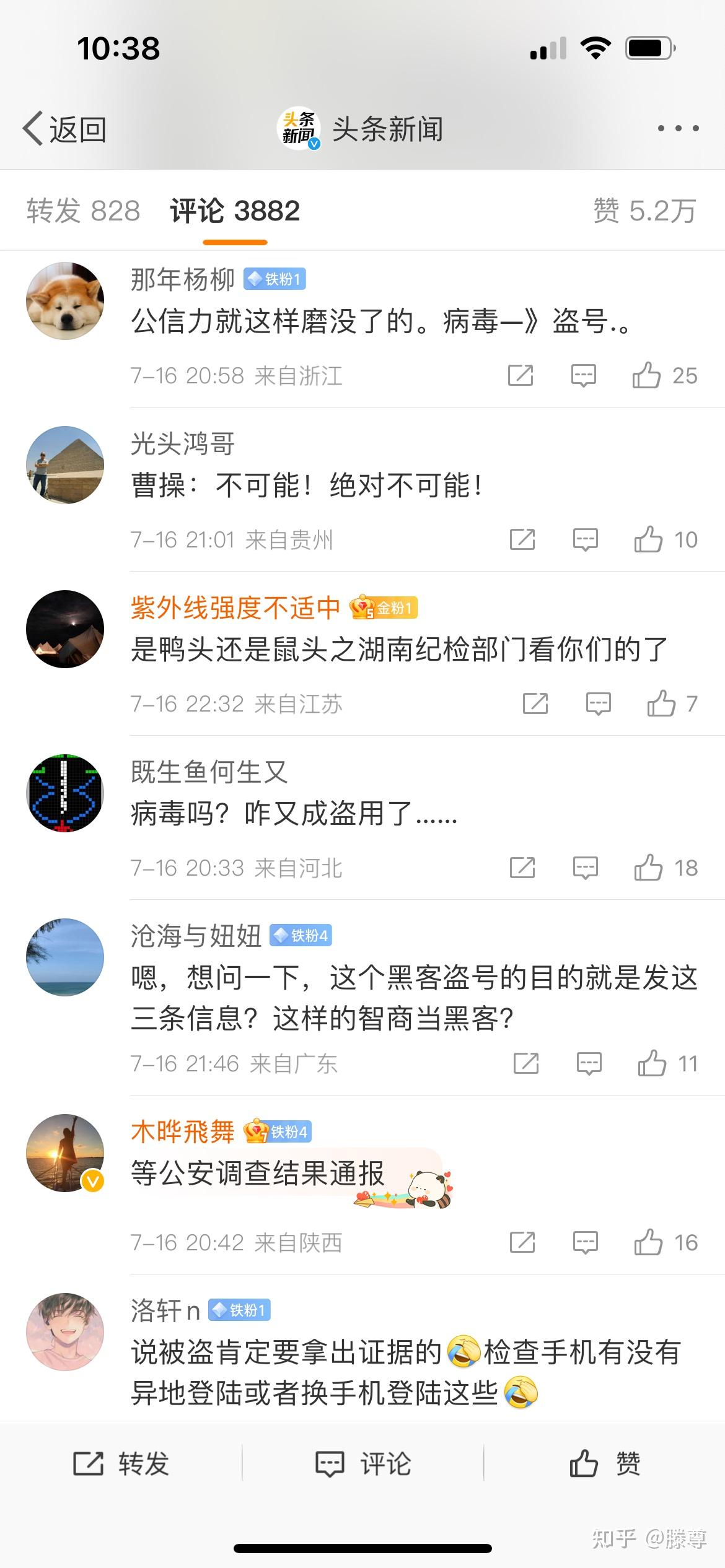The image size is (725, 1568).
Task: Switch to the 转发 828 tab
Action: [x=84, y=211]
